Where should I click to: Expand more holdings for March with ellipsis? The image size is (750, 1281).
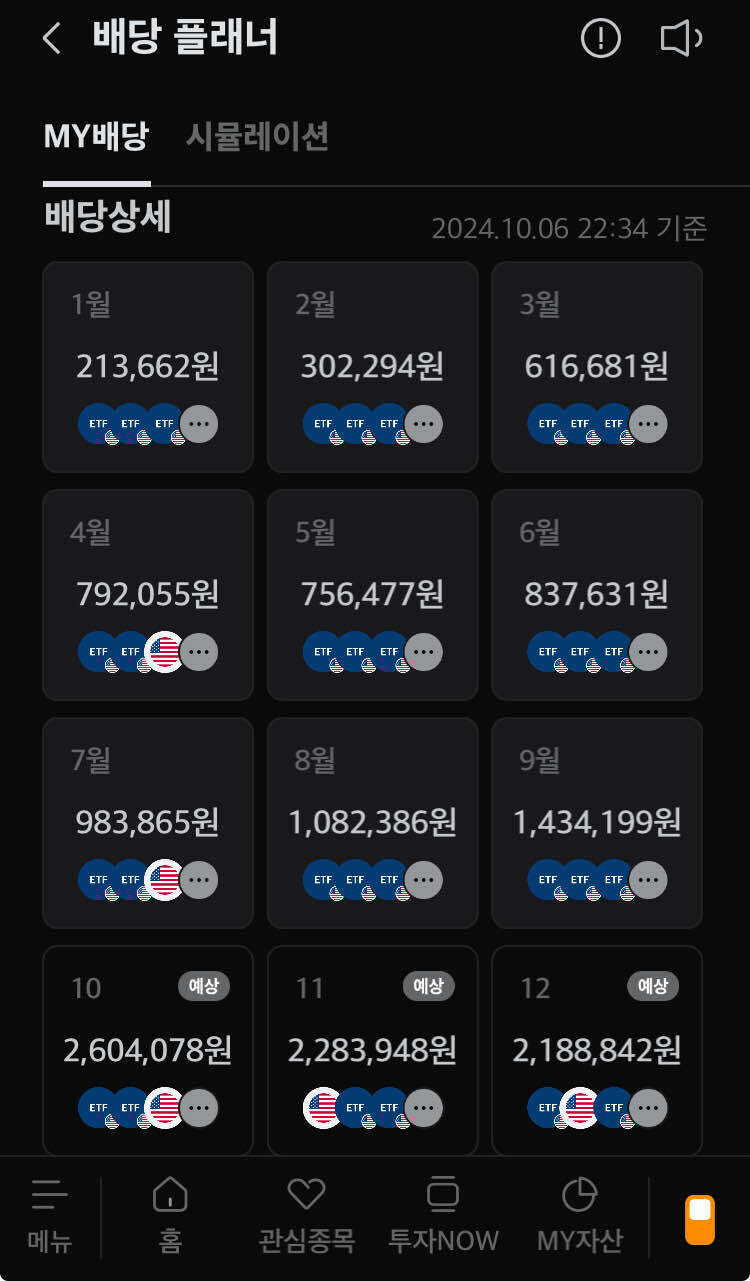coord(648,423)
